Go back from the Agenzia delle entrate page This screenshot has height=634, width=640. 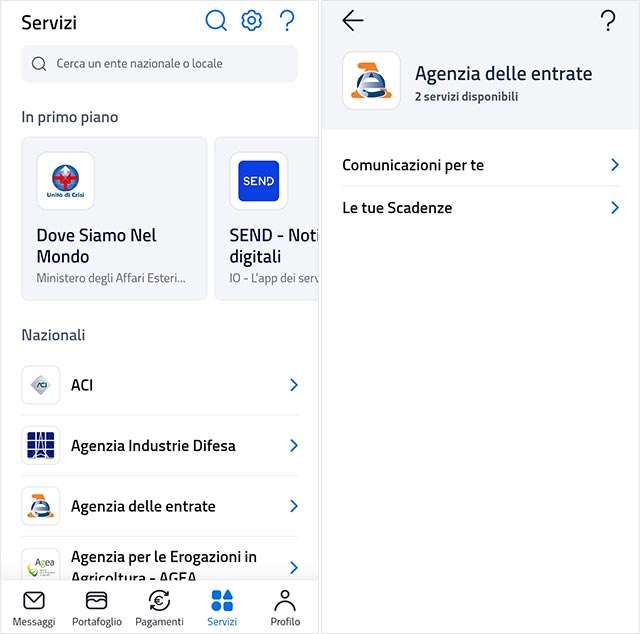tap(353, 21)
